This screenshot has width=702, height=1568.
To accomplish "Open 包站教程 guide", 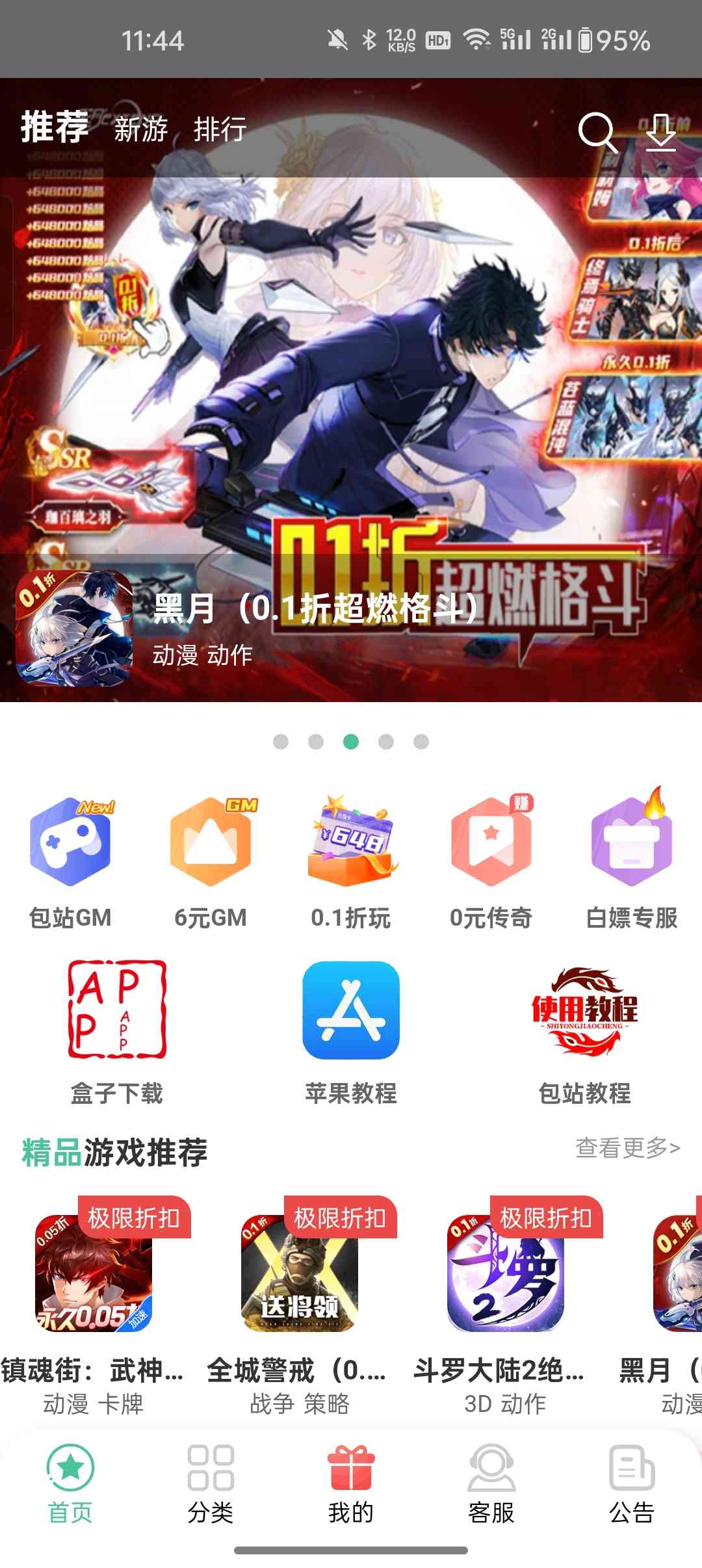I will pyautogui.click(x=584, y=1031).
